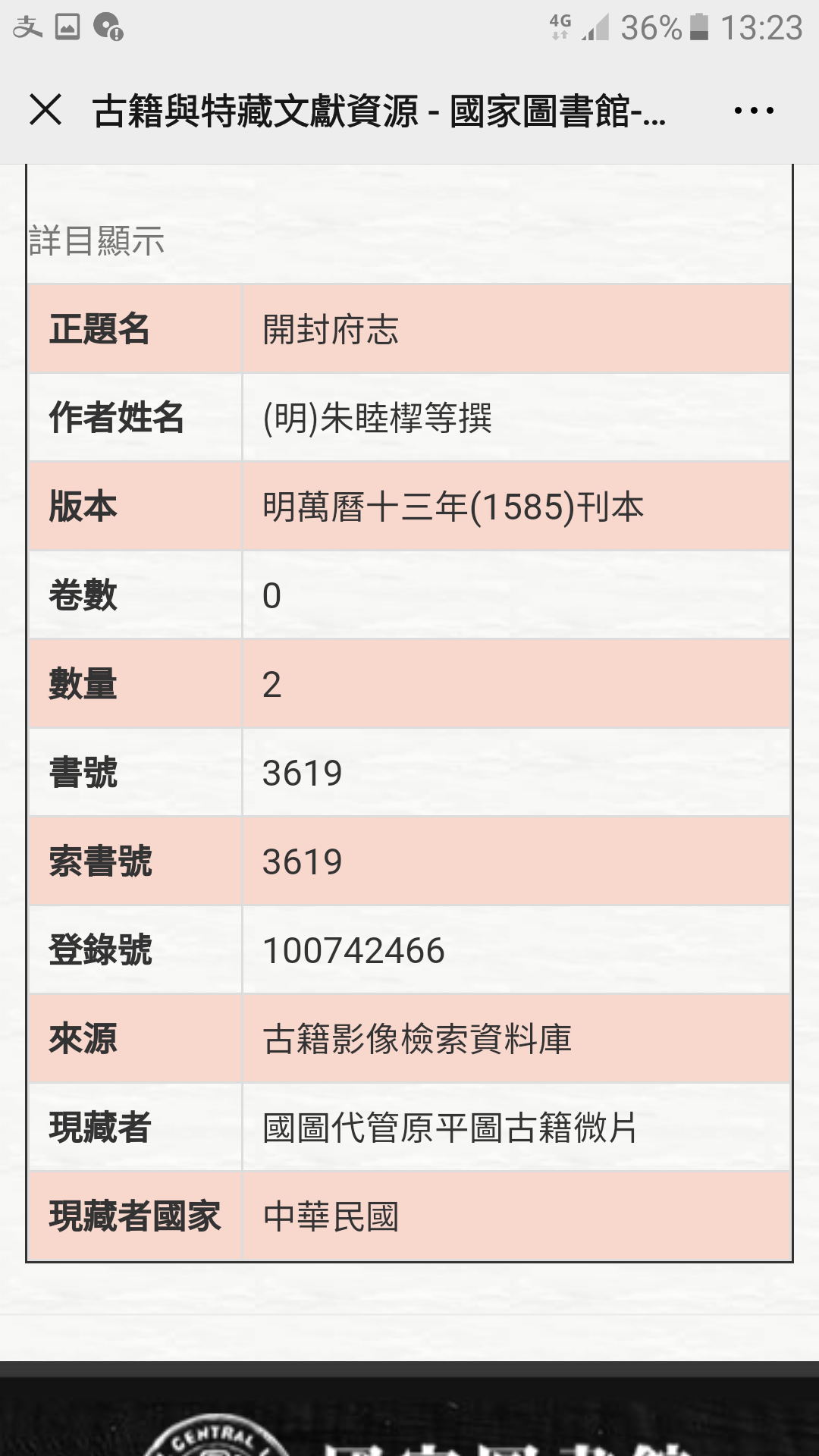Open the three-dot more options menu
This screenshot has height=1456, width=819.
pyautogui.click(x=754, y=111)
